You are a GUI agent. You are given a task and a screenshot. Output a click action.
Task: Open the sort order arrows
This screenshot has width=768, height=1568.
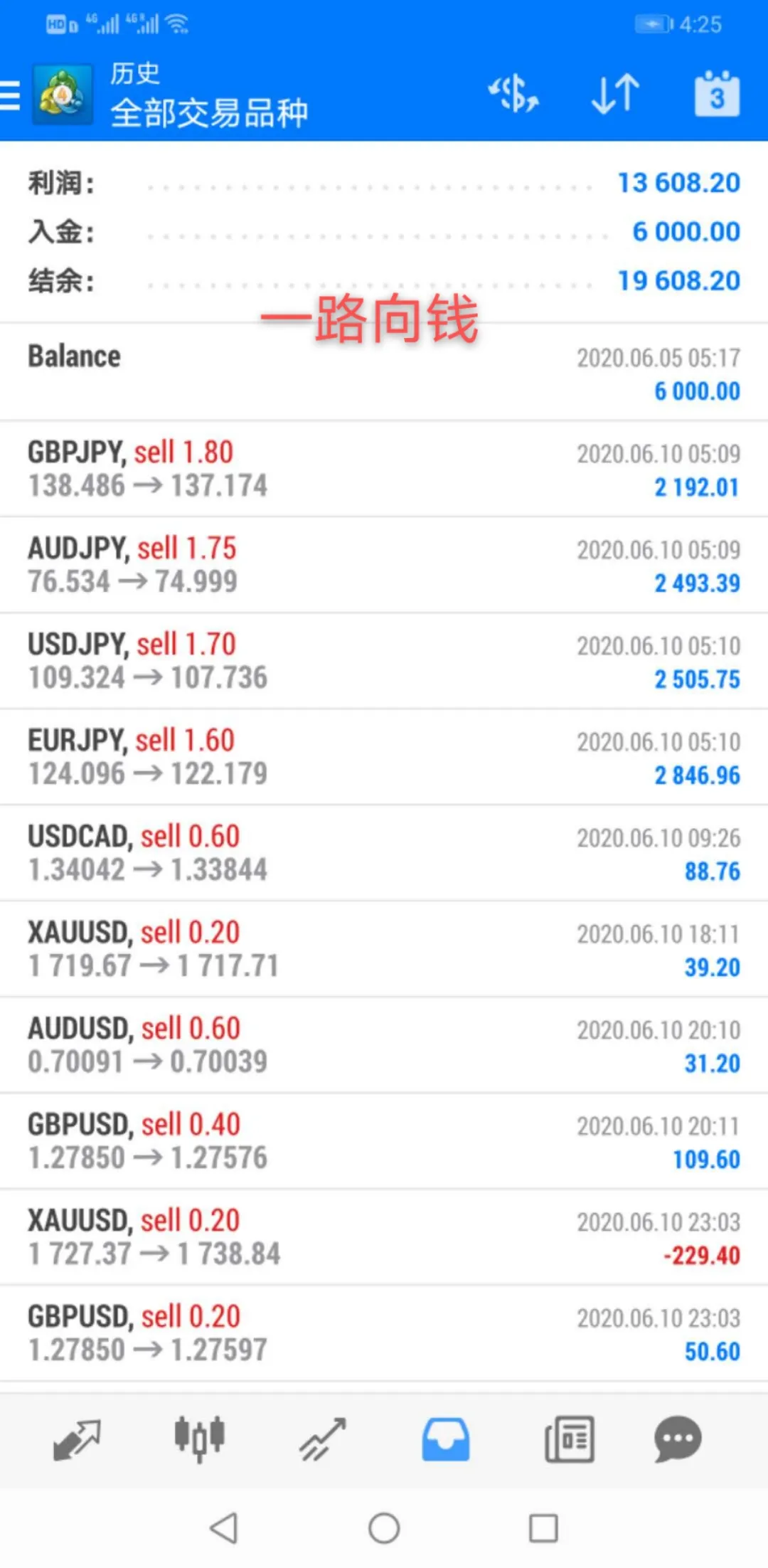[x=615, y=94]
